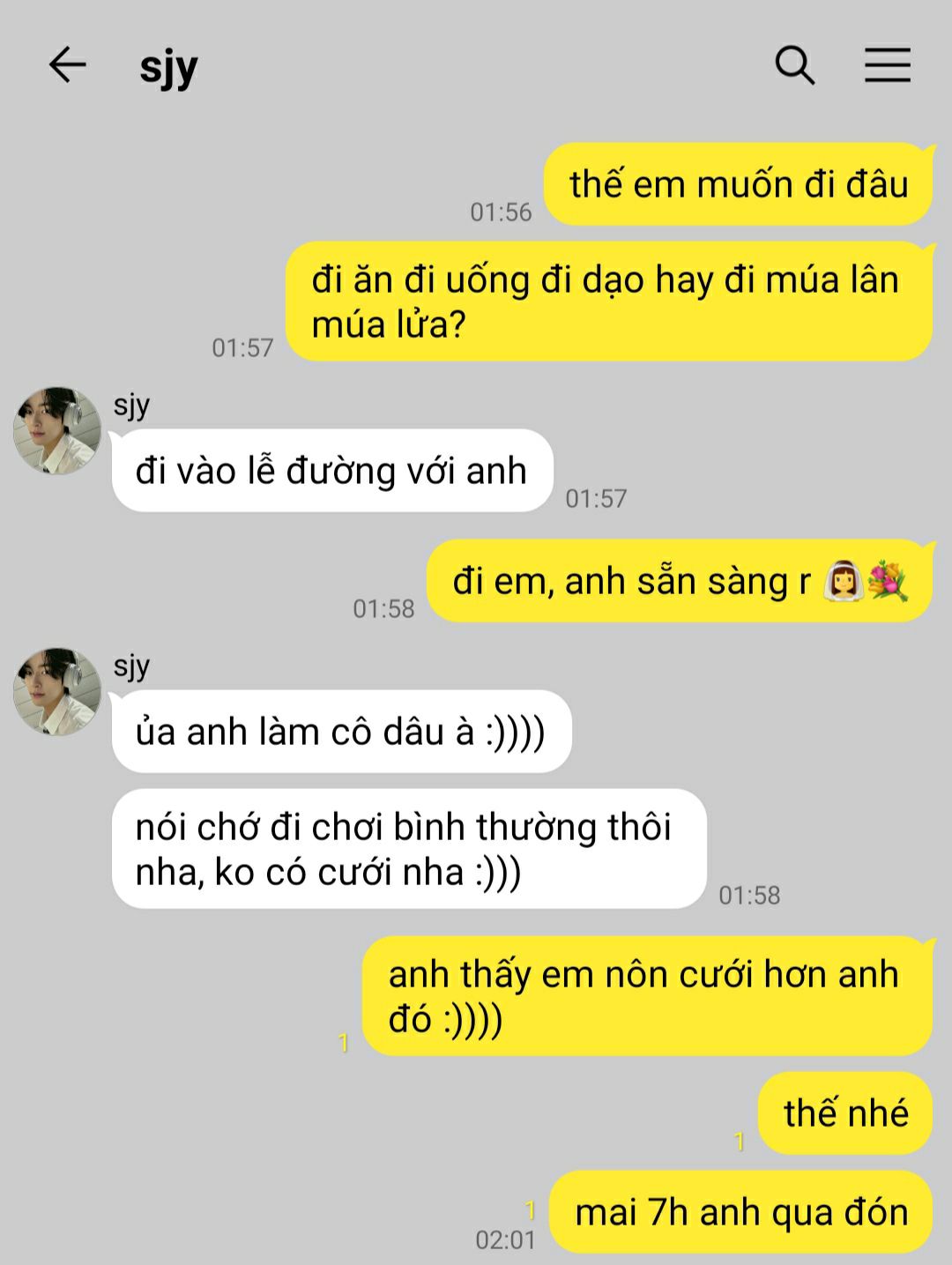View sjy's avatar beside 'ủa anh làm cô dâu à'
Screen dimensions: 952x1265
pos(57,691)
